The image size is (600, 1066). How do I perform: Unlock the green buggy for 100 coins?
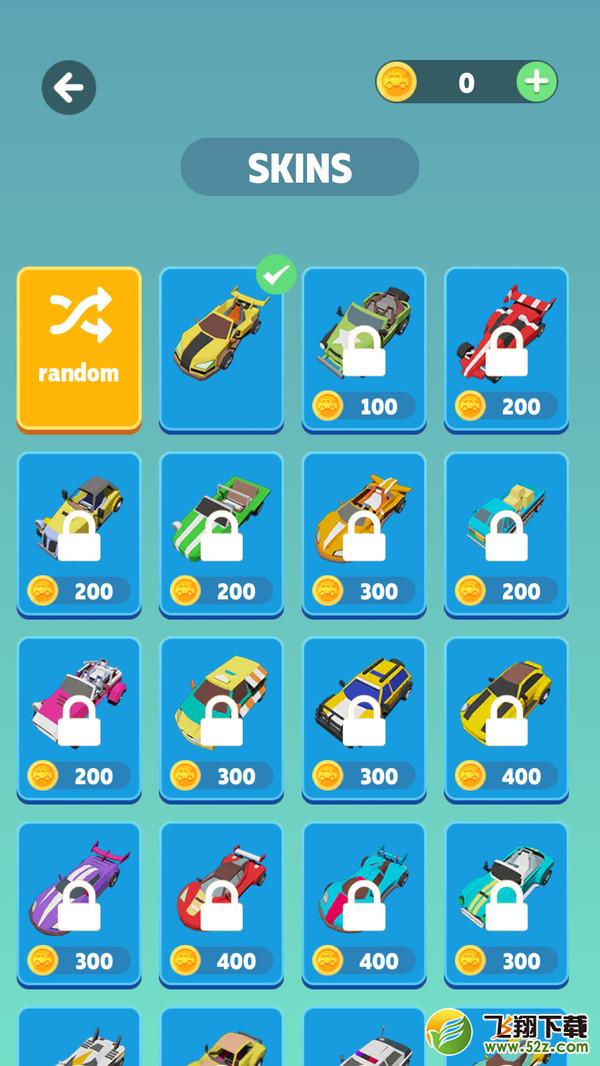(x=364, y=349)
